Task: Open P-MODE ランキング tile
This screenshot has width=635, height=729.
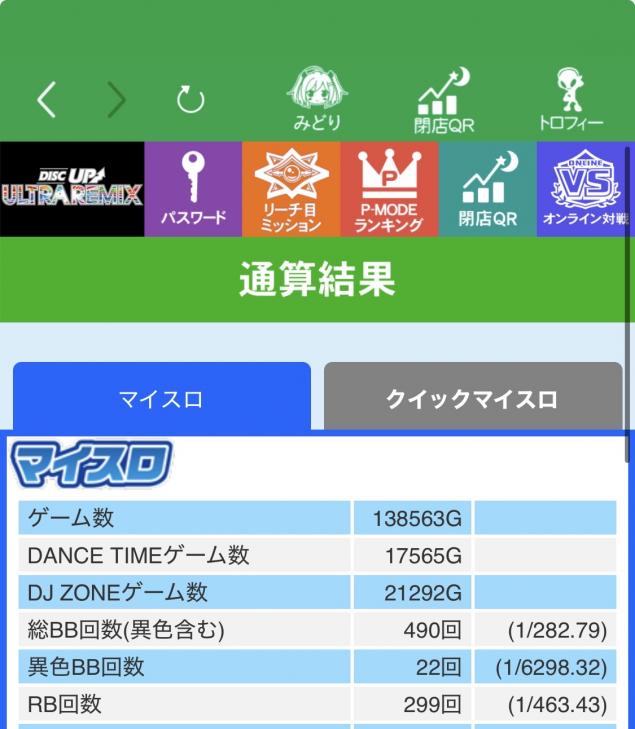Action: pyautogui.click(x=388, y=189)
